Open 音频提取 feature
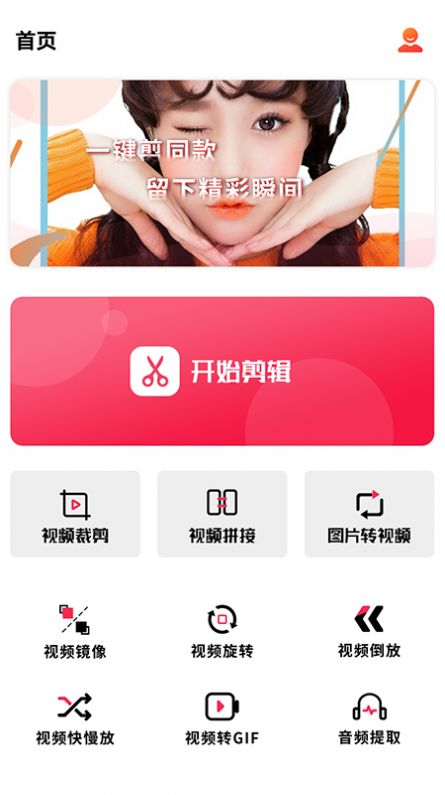Image resolution: width=445 pixels, height=795 pixels. coord(369,718)
